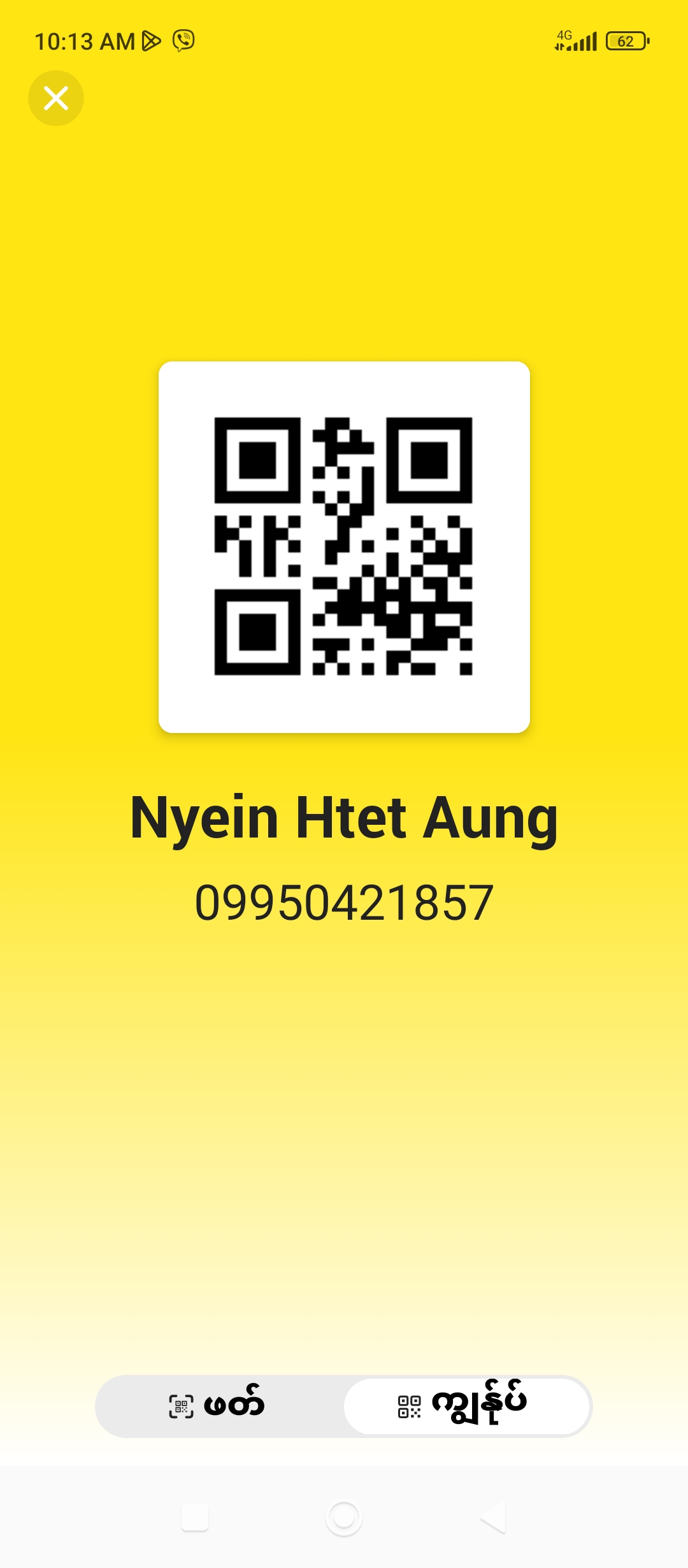The height and width of the screenshot is (1568, 688).
Task: Go back using the system back button
Action: coord(494,1518)
